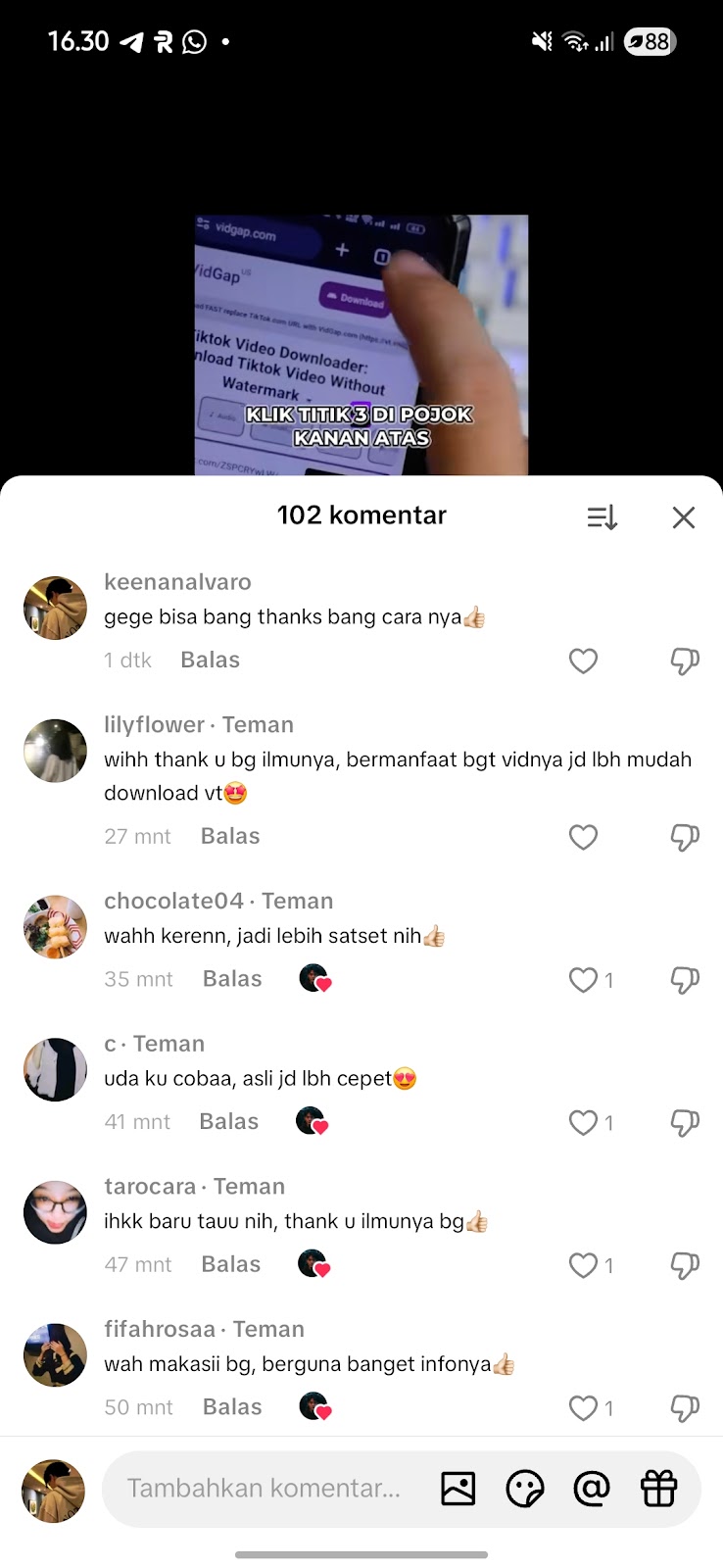Open the emoji sticker picker
The width and height of the screenshot is (723, 1568).
click(x=524, y=1489)
